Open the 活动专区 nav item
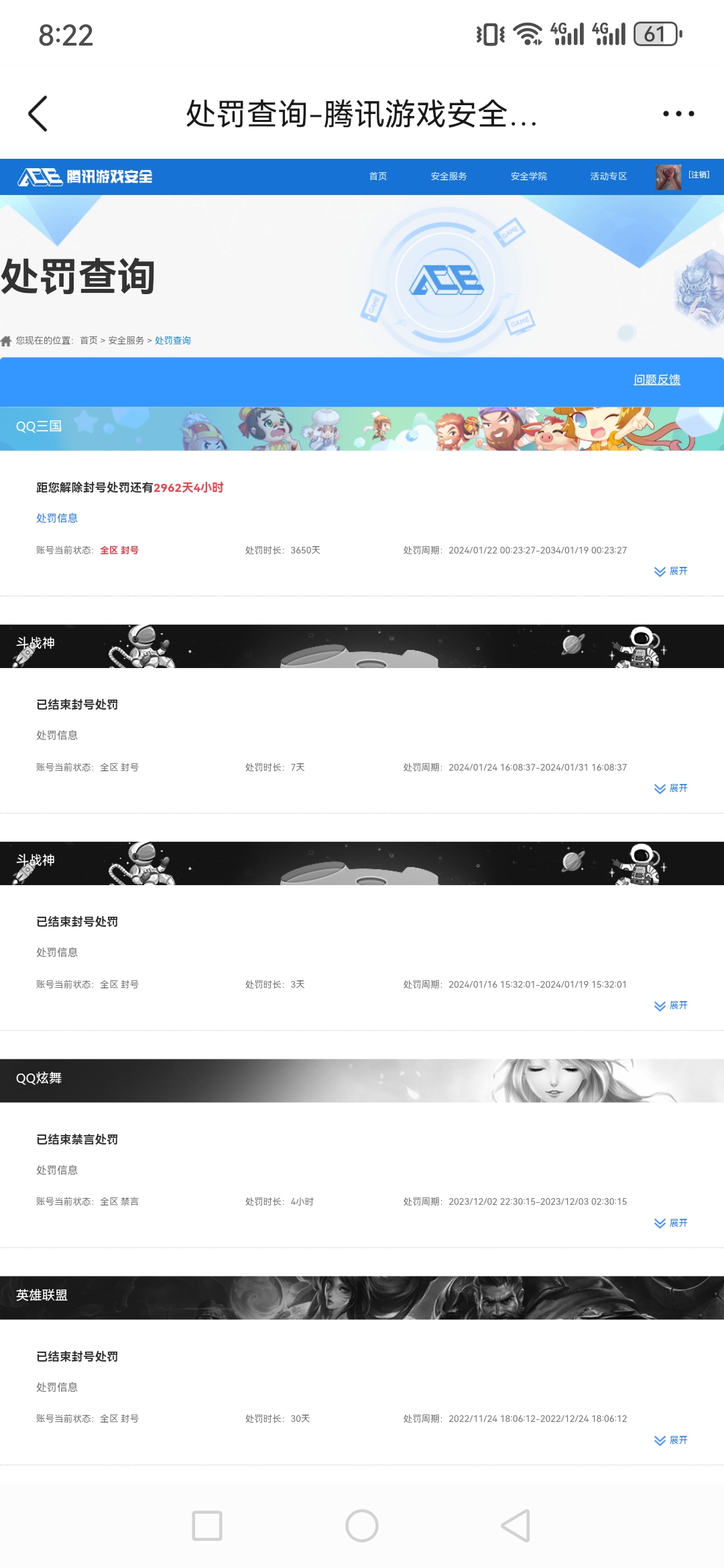Screen dimensions: 724x1568 [608, 176]
